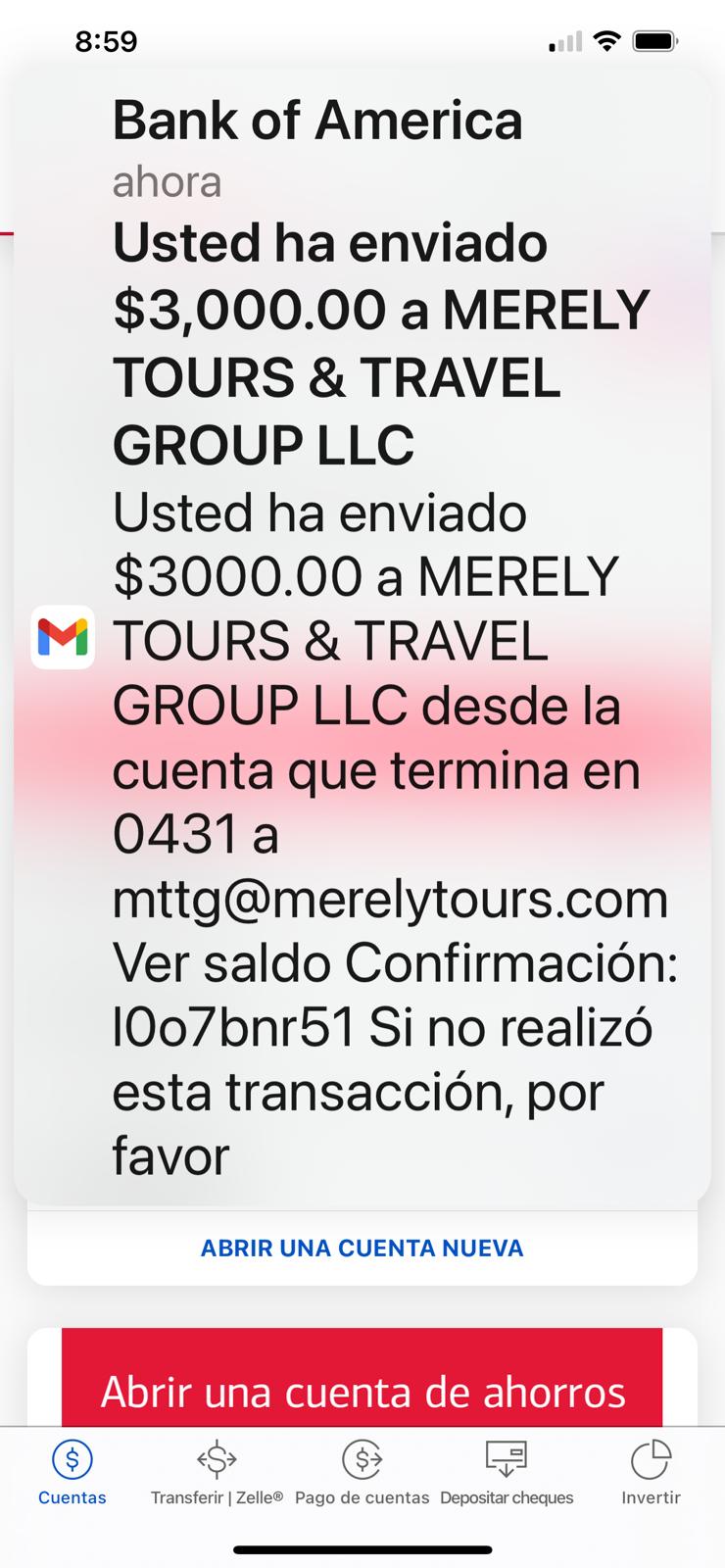Tap ABRIR UNA CUENTA NUEVA link
The height and width of the screenshot is (1568, 725).
pos(362,1248)
